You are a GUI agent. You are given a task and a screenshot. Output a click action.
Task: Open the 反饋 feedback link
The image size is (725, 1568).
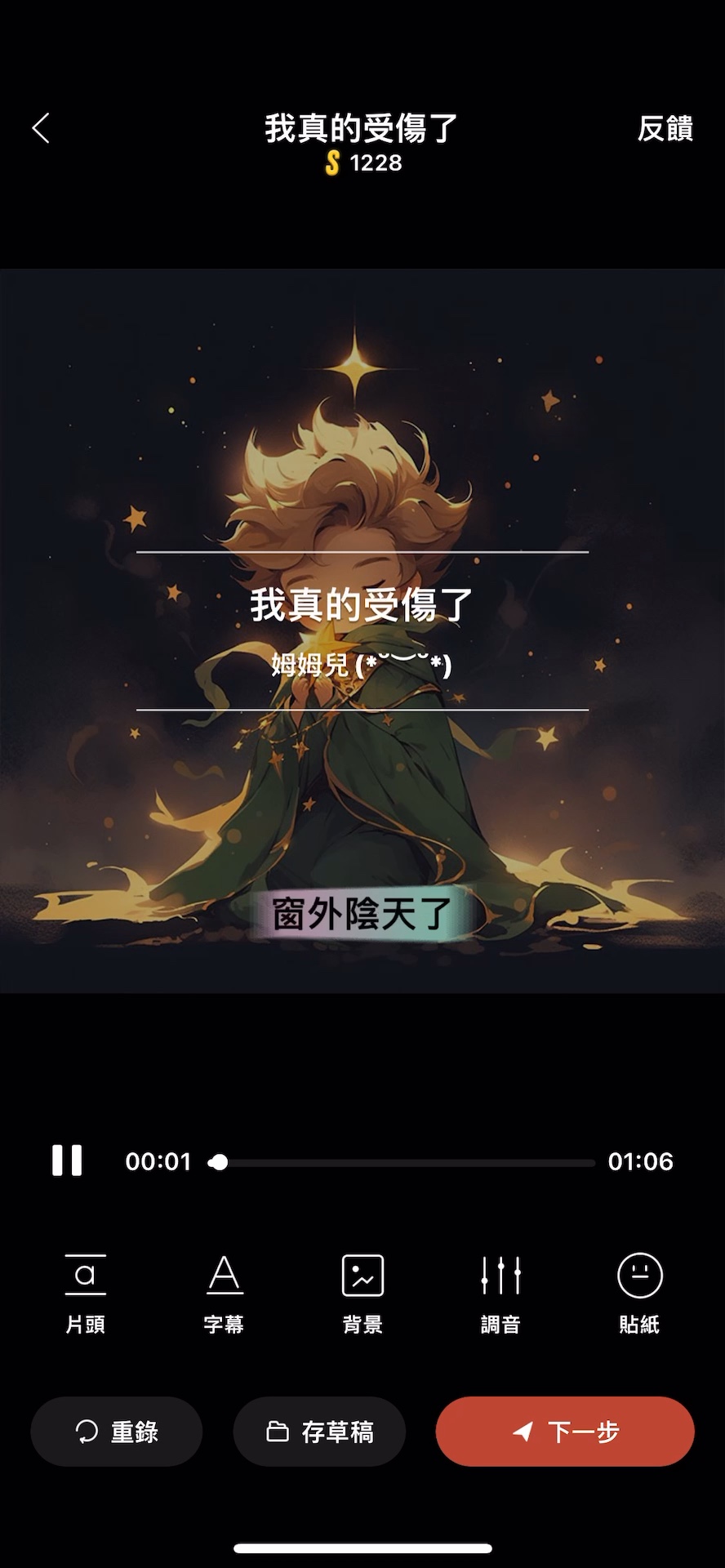pyautogui.click(x=665, y=129)
